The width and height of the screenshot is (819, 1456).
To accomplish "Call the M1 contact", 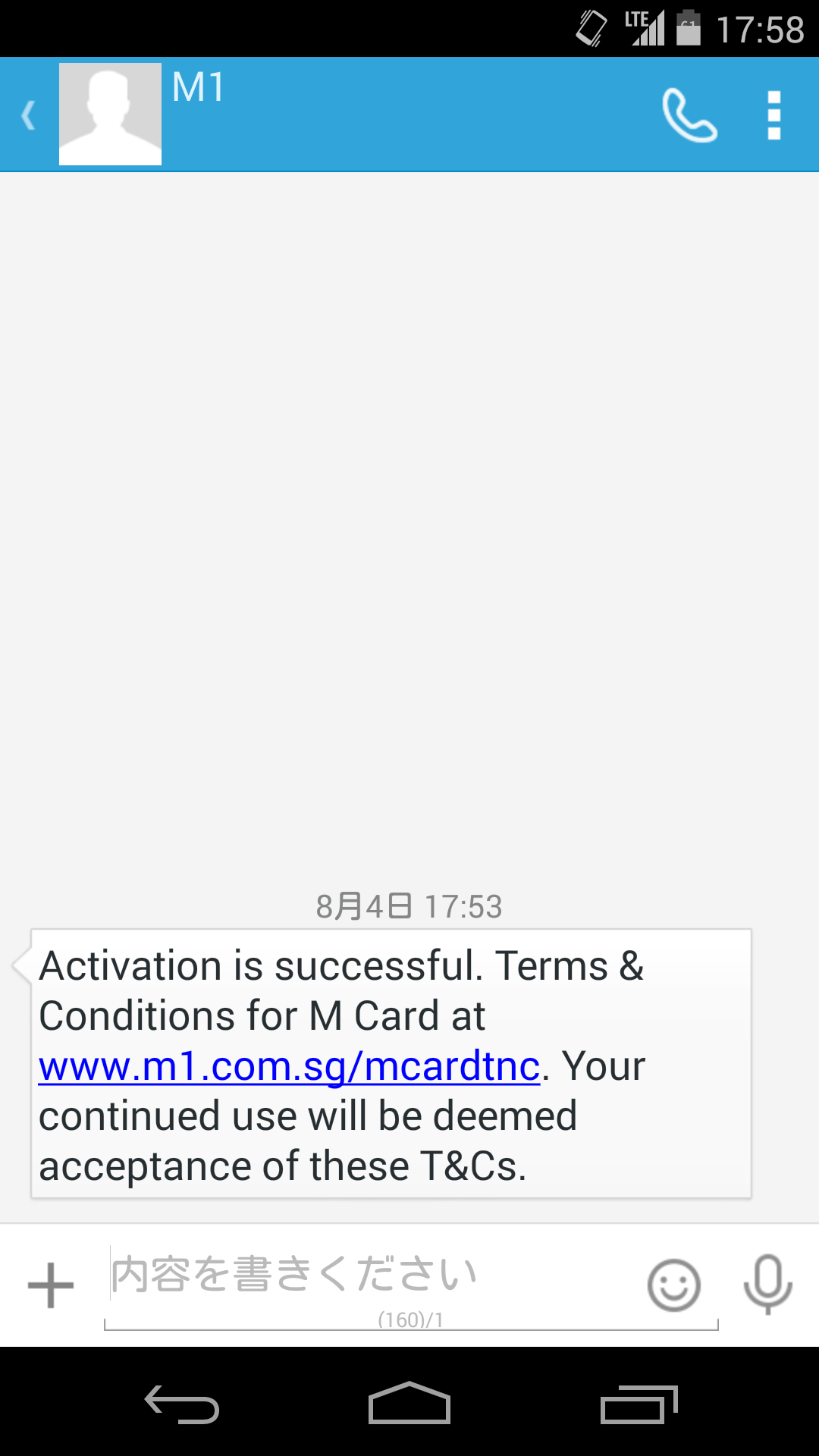I will click(x=689, y=115).
